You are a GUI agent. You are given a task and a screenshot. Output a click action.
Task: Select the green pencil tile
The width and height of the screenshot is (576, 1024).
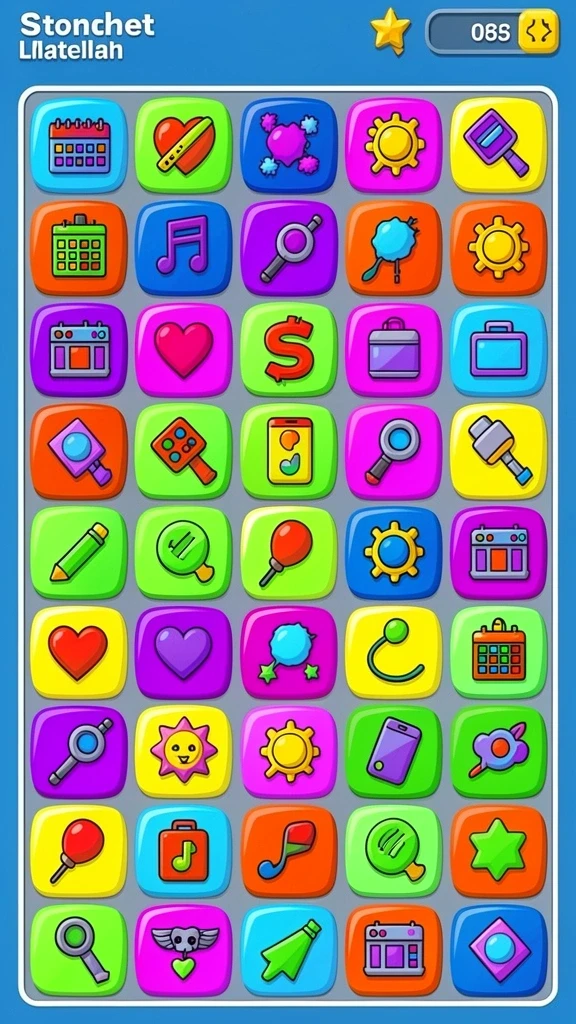pos(78,552)
